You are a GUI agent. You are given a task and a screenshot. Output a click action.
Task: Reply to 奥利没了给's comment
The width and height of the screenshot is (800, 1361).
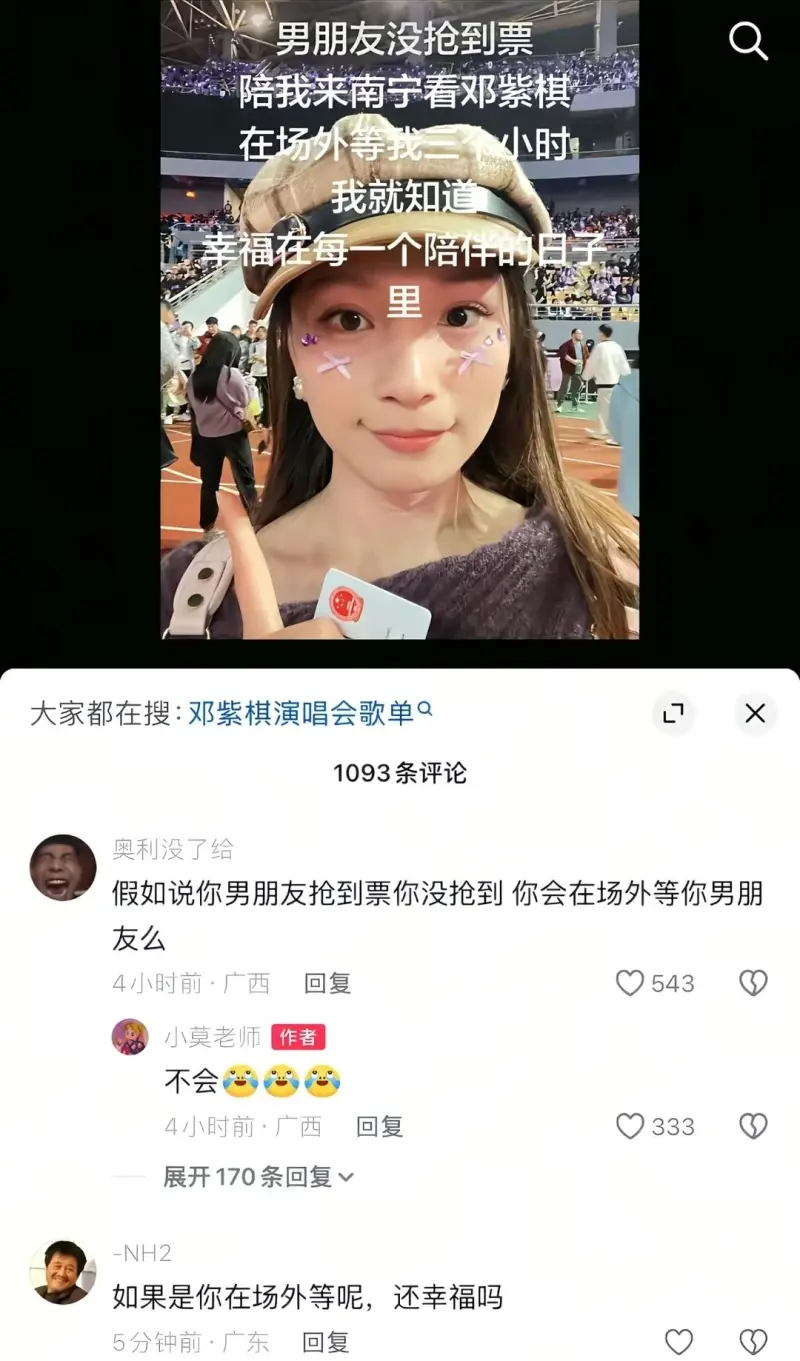[x=328, y=983]
